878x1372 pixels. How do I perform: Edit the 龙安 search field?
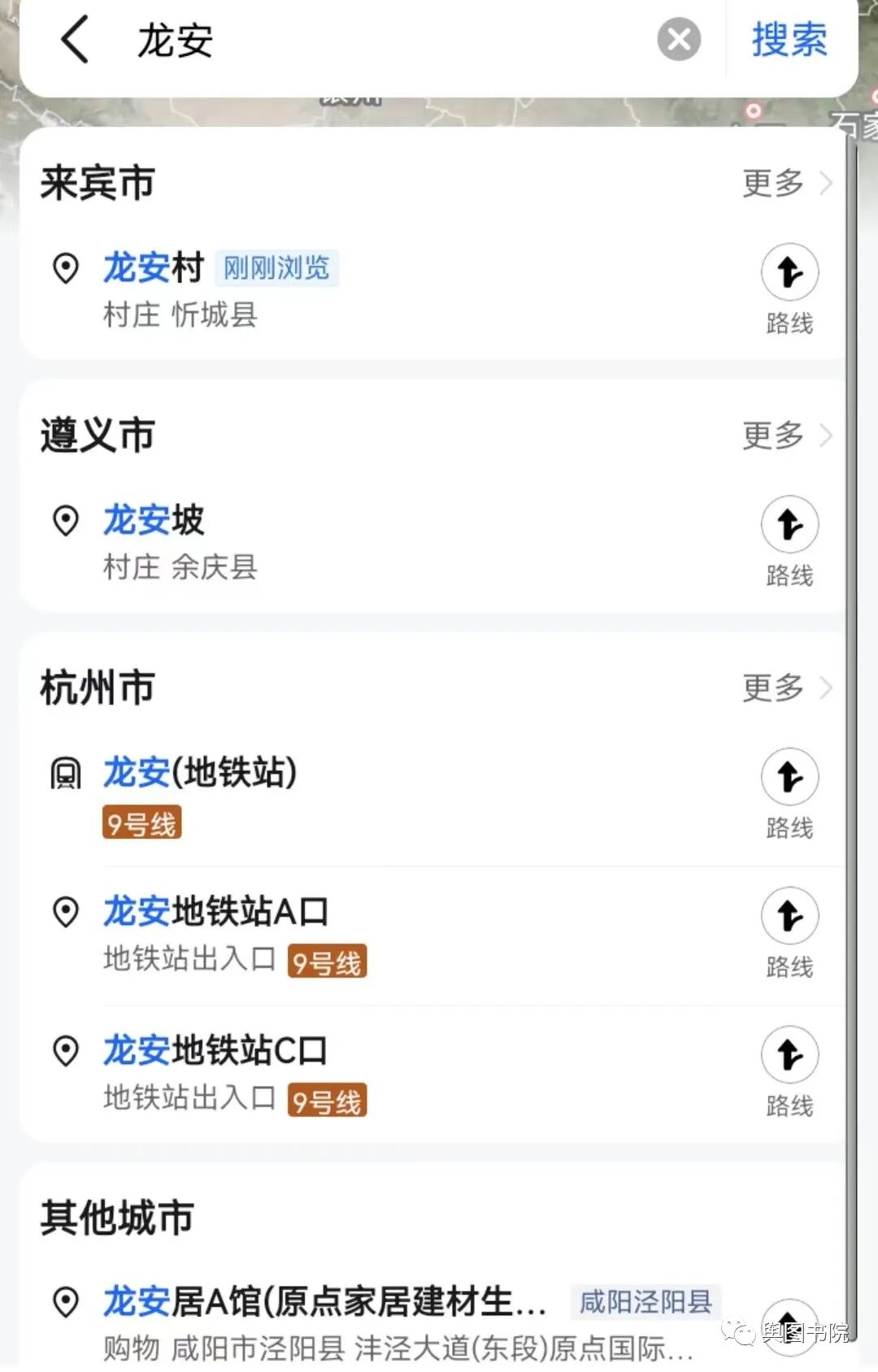[390, 40]
